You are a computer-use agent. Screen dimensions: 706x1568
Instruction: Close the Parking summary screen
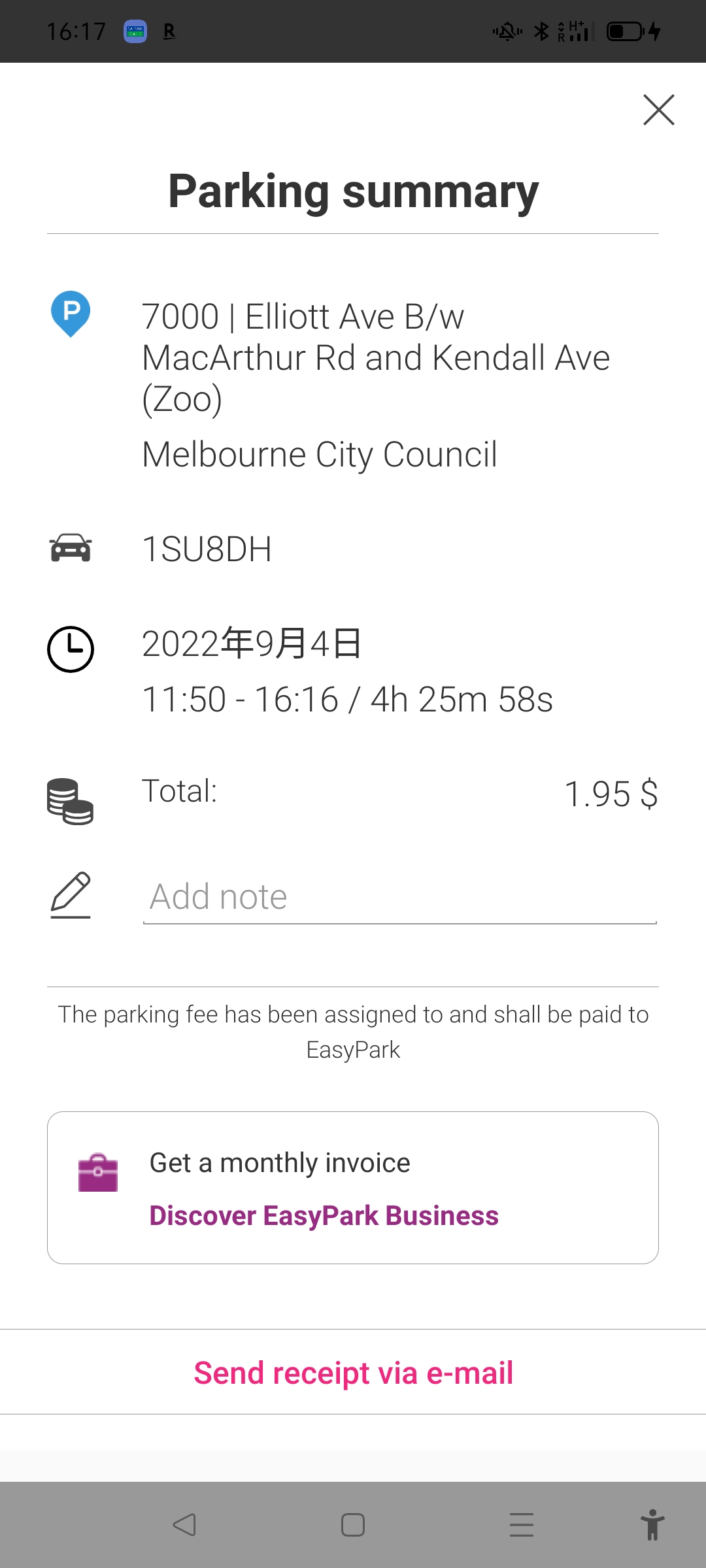658,110
